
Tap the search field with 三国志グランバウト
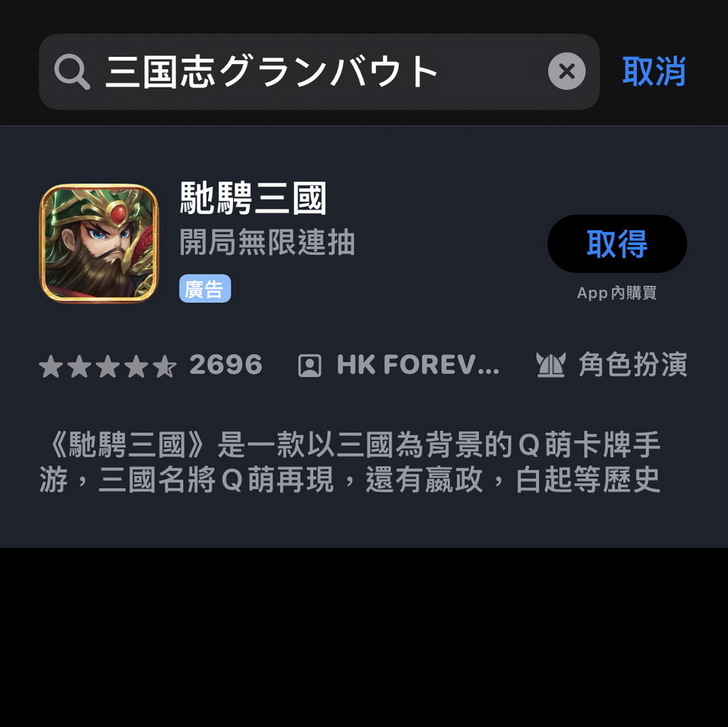pos(300,72)
